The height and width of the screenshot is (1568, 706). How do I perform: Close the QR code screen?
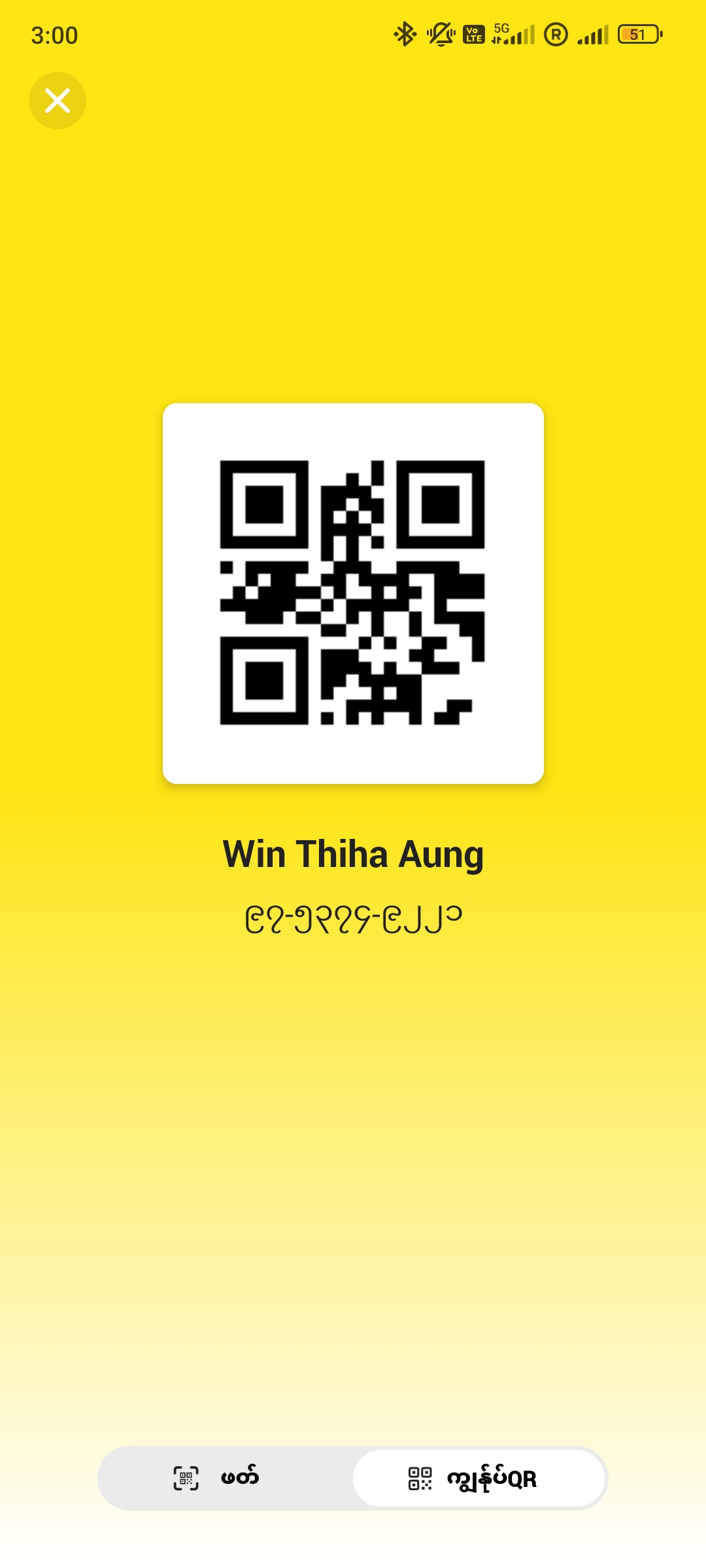tap(58, 101)
